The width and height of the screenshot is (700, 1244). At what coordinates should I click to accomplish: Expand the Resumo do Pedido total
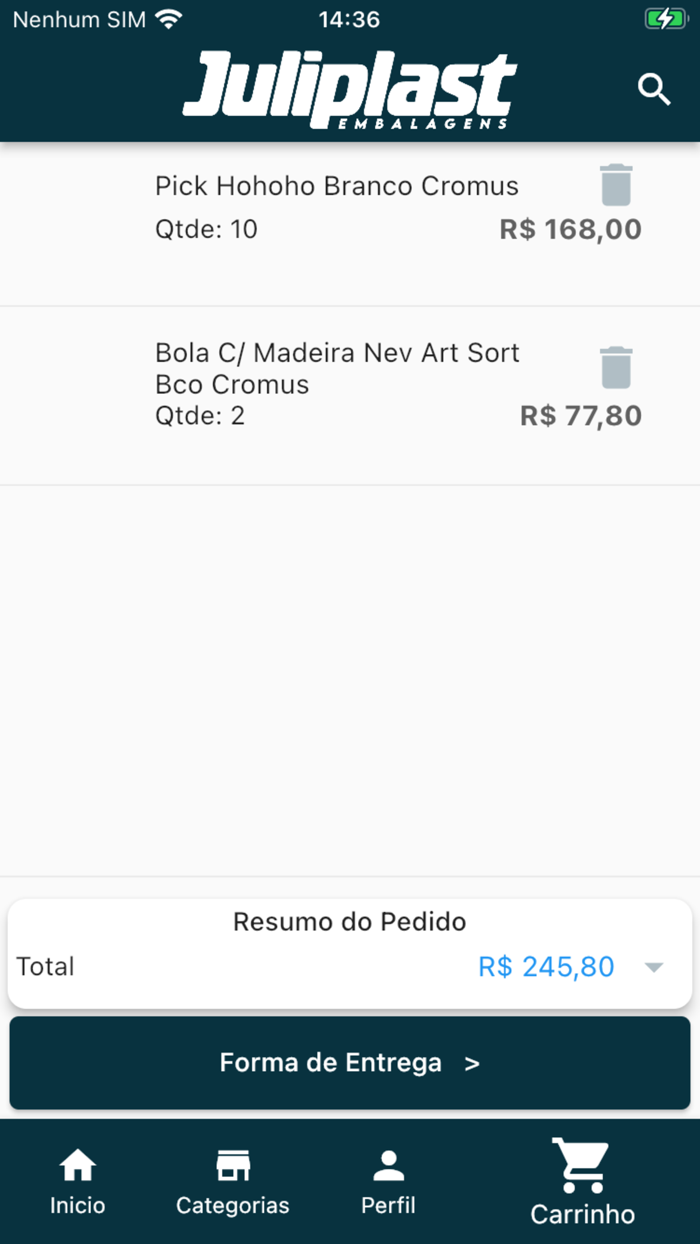(654, 967)
